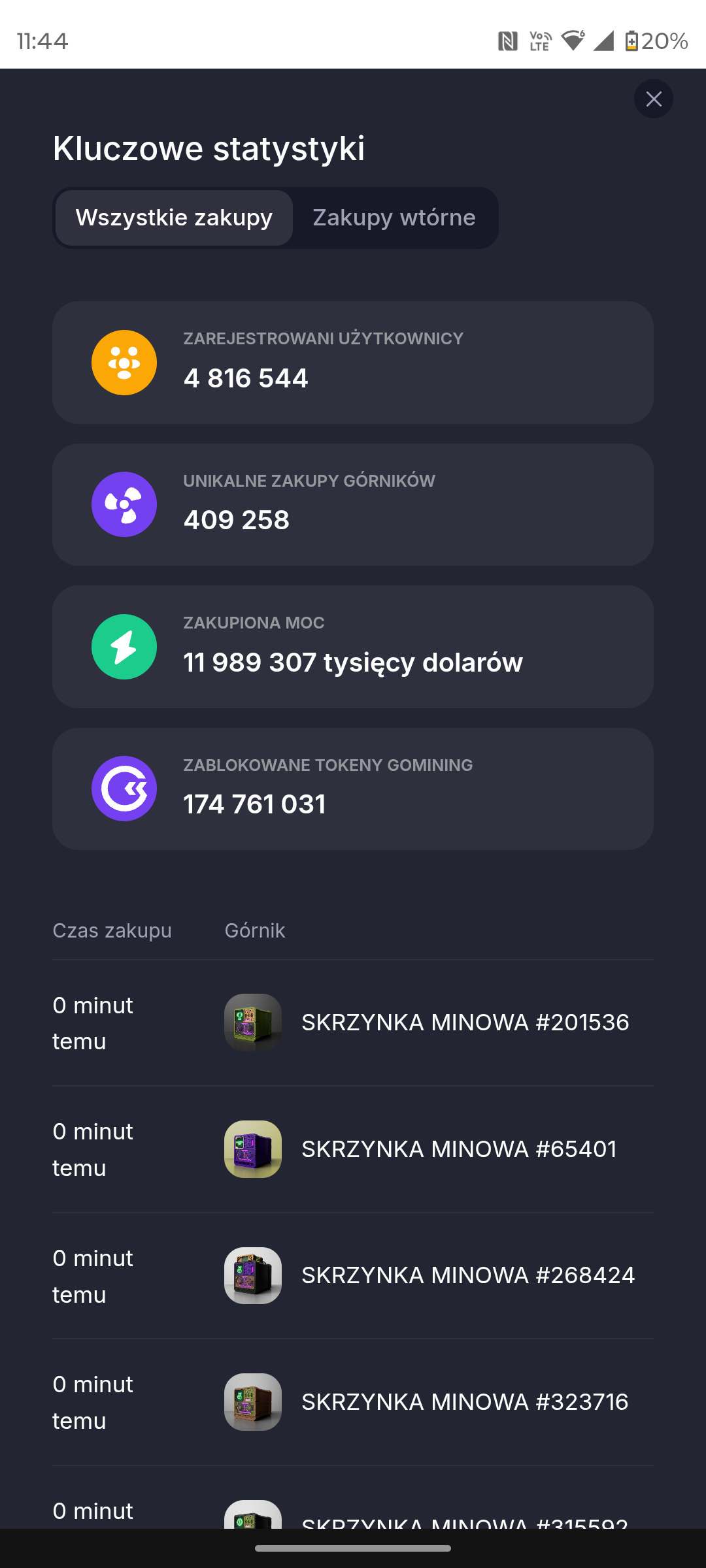706x1568 pixels.
Task: Close the Kluczowe statystyki panel
Action: pyautogui.click(x=653, y=99)
